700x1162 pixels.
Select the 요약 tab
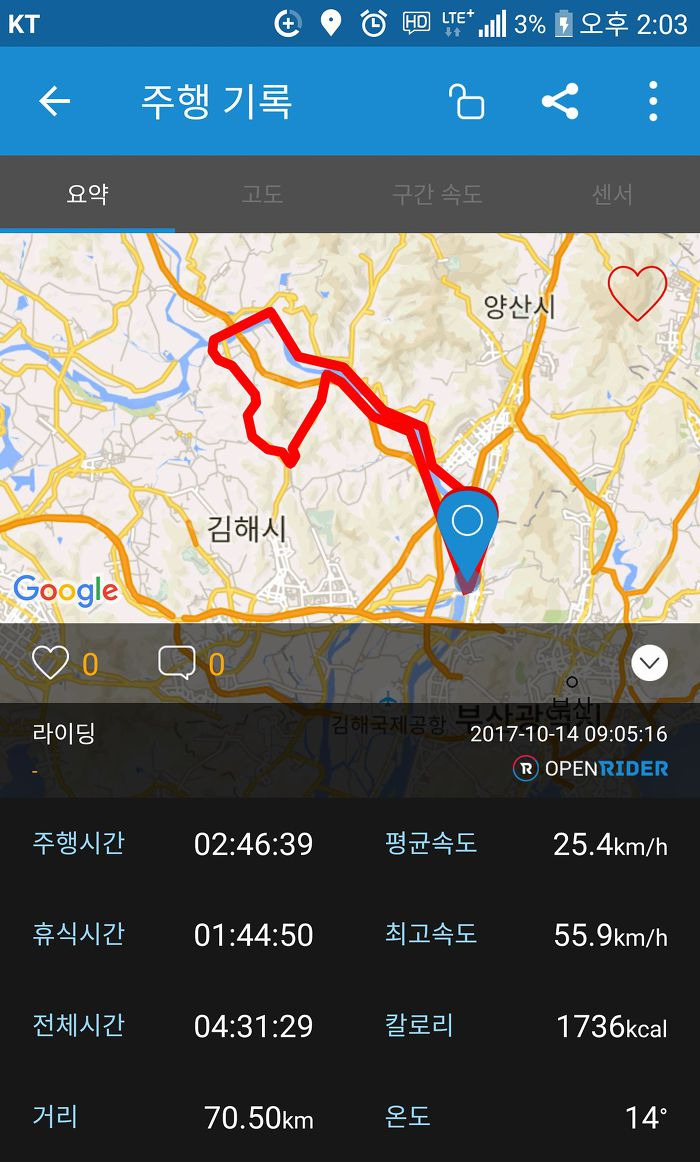[x=87, y=194]
